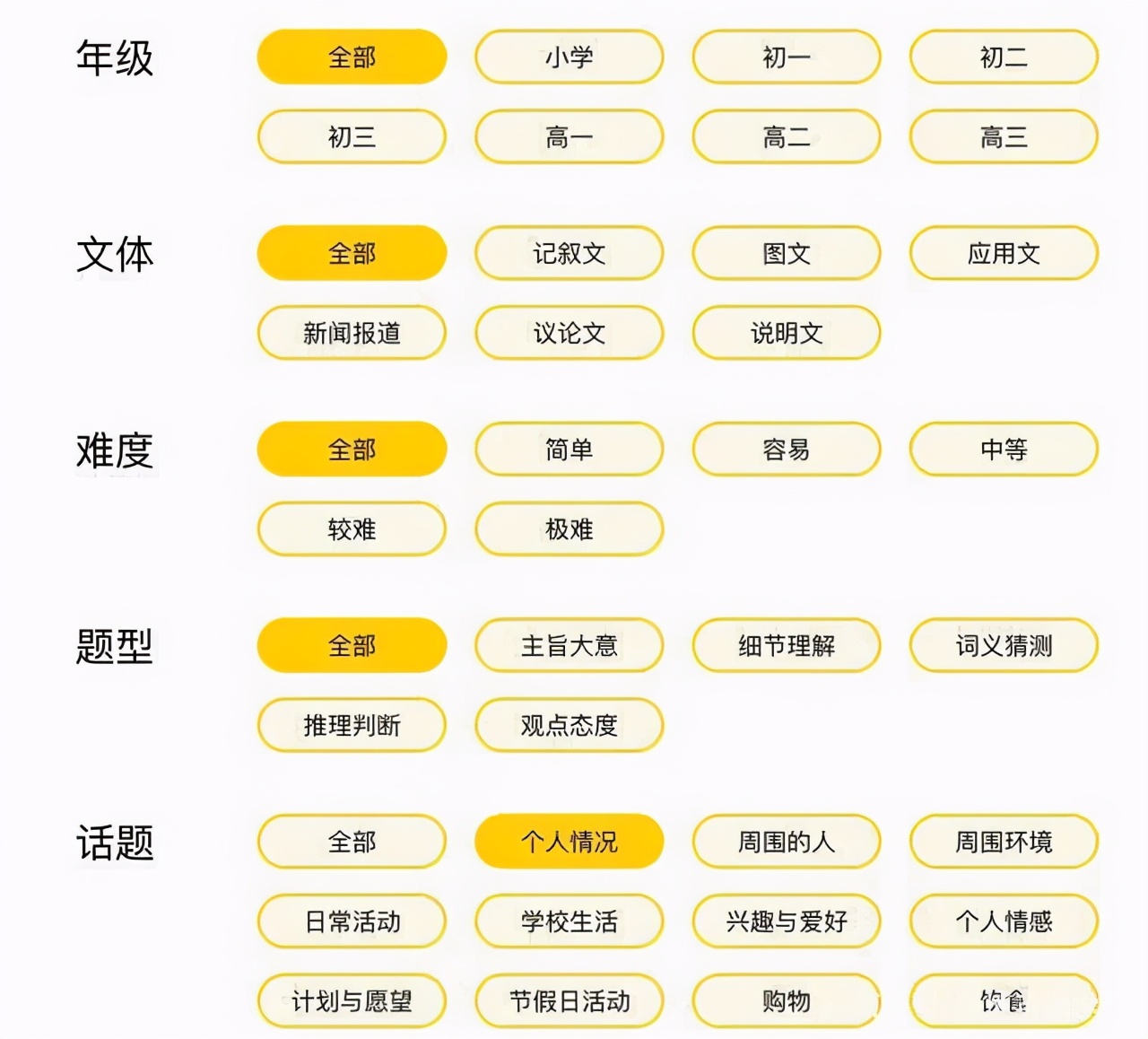Choose 新闻报道 genre

[x=352, y=334]
